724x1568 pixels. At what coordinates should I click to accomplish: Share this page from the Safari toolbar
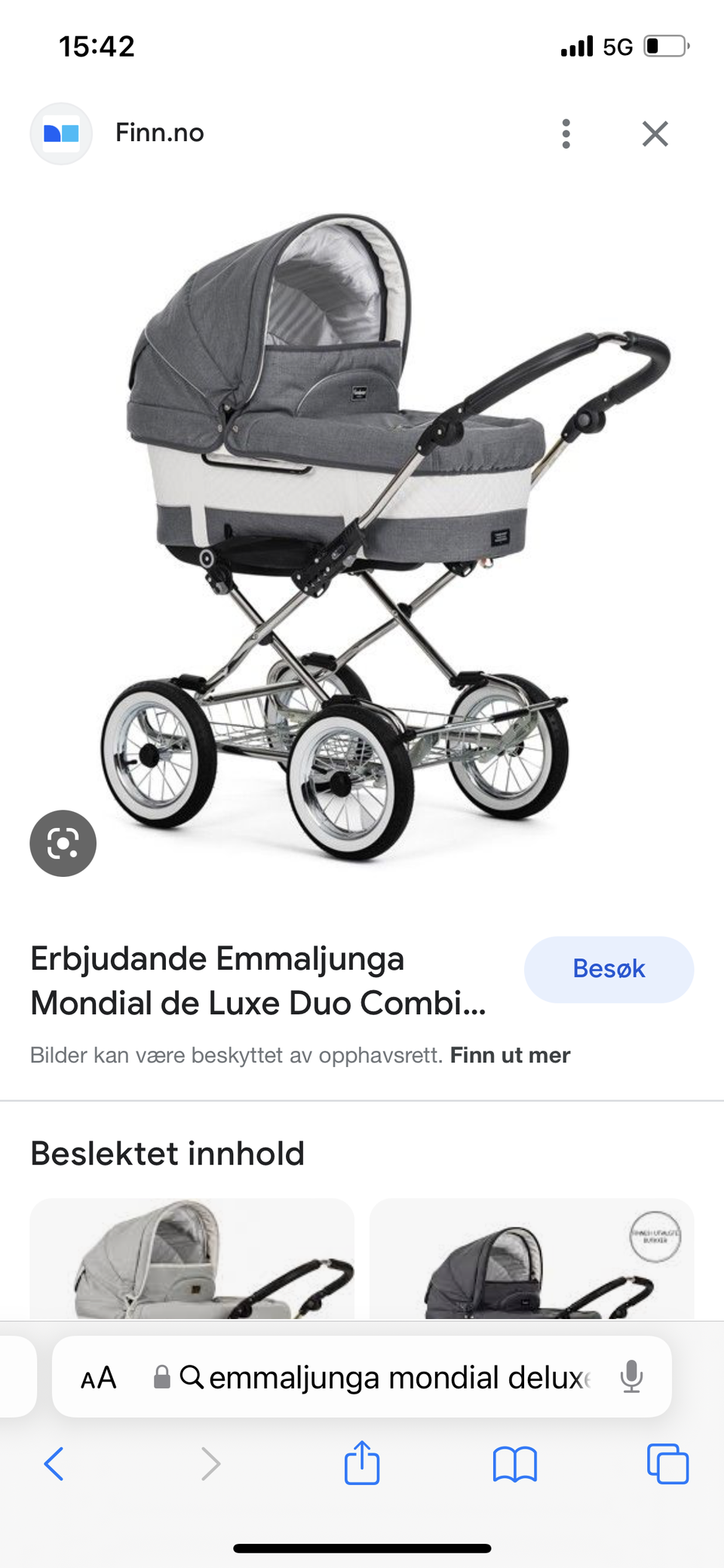pyautogui.click(x=362, y=1462)
